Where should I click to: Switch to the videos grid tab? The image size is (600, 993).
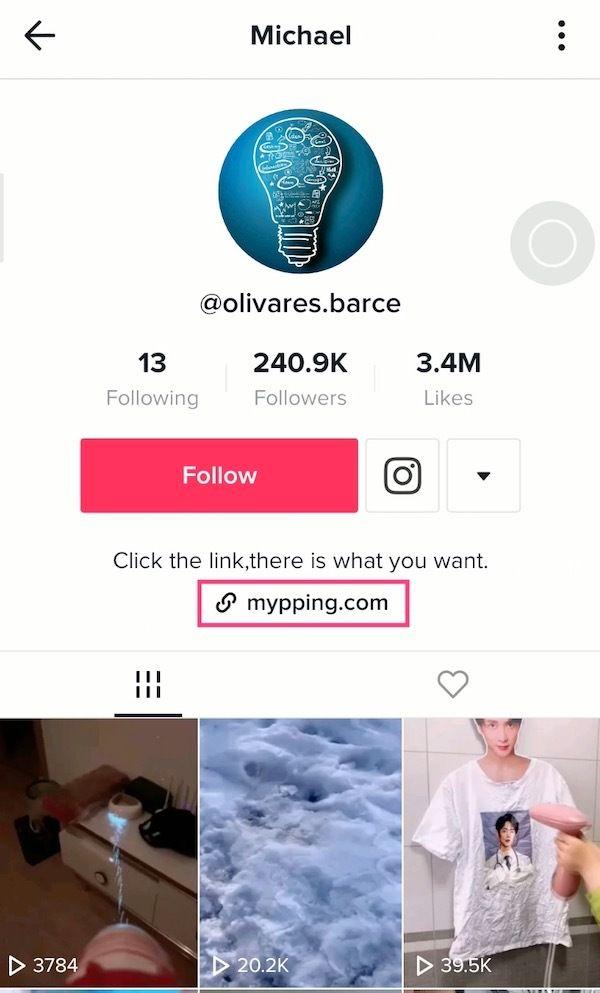[148, 685]
